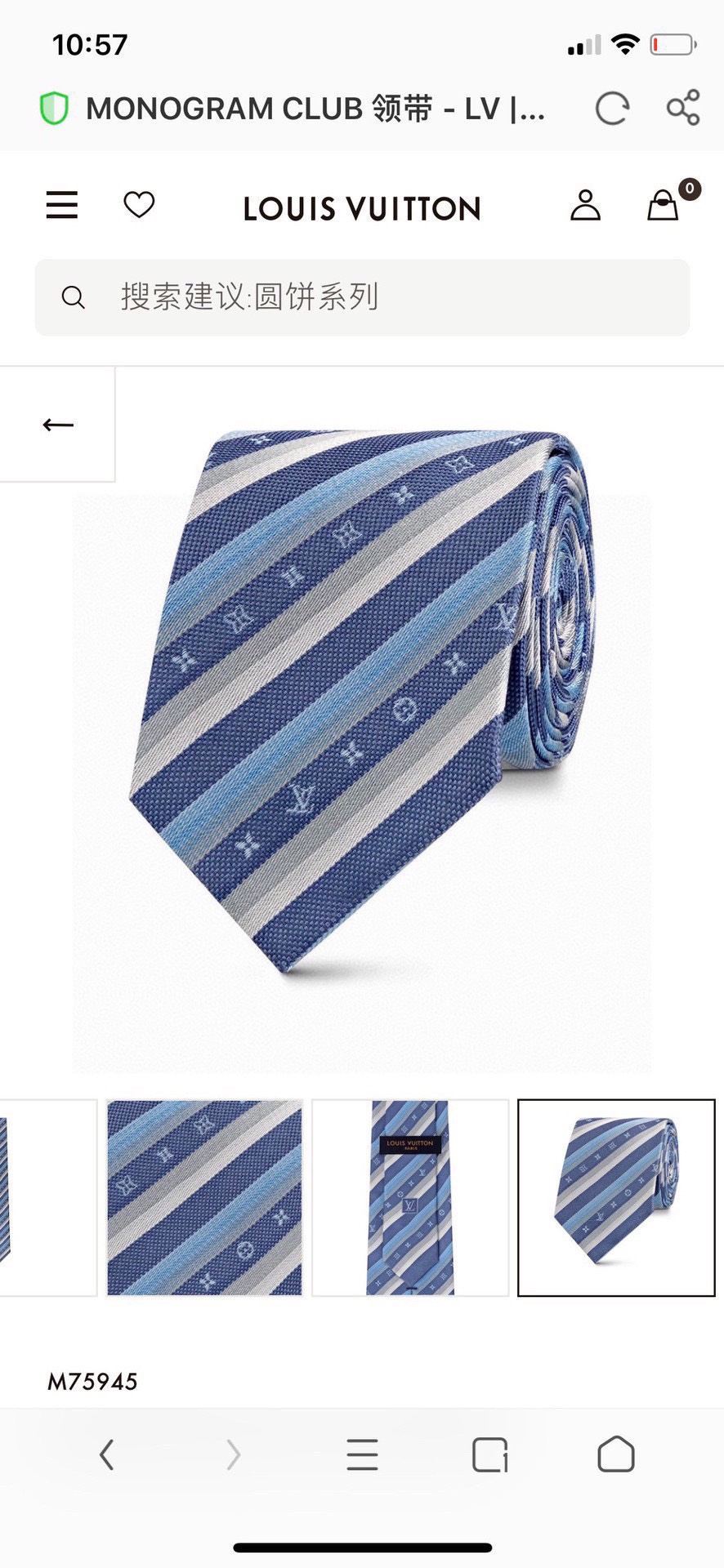The width and height of the screenshot is (724, 1568).
Task: Go back with the arrow button
Action: 58,425
